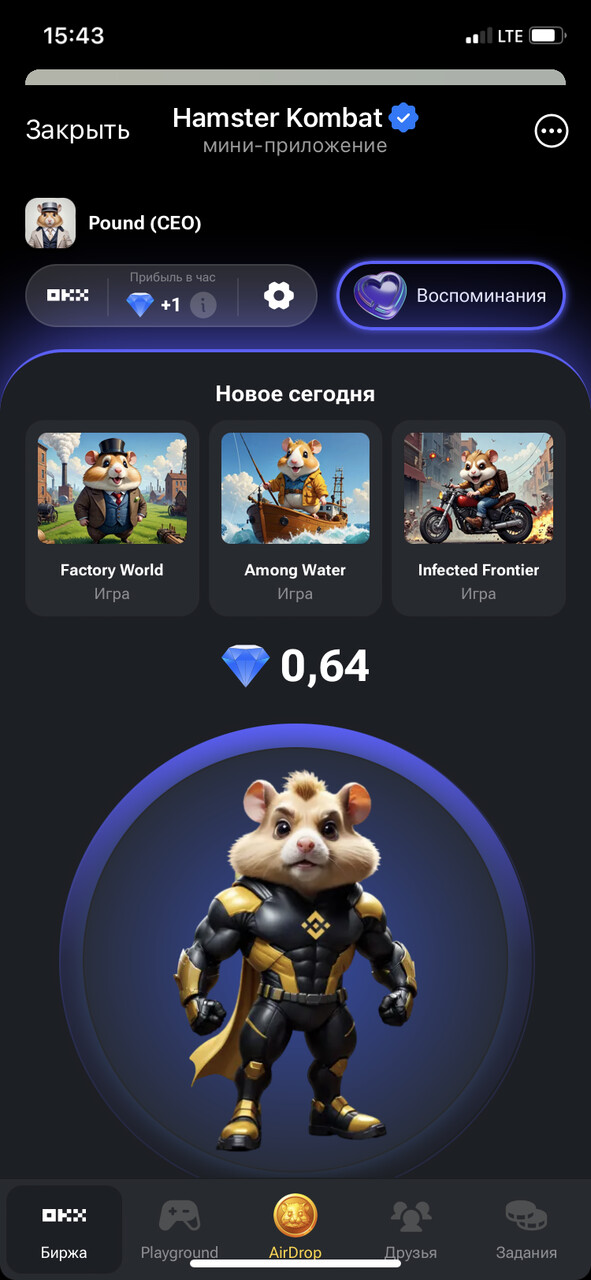
Task: Open the Задания tasks tab
Action: pyautogui.click(x=526, y=1230)
